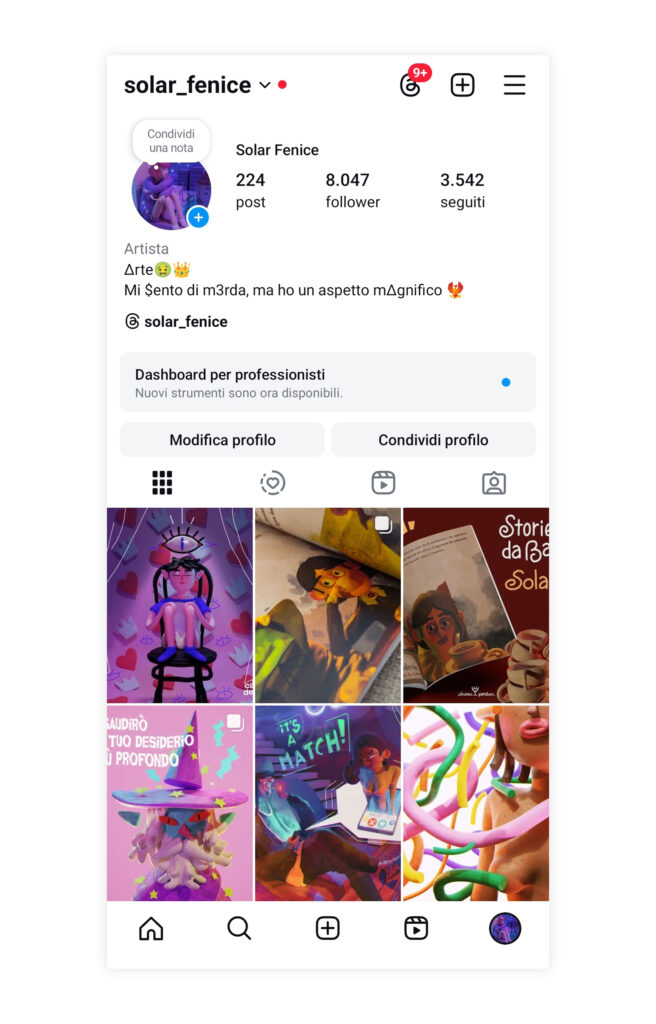Tap Modifica profilo button

pyautogui.click(x=222, y=440)
